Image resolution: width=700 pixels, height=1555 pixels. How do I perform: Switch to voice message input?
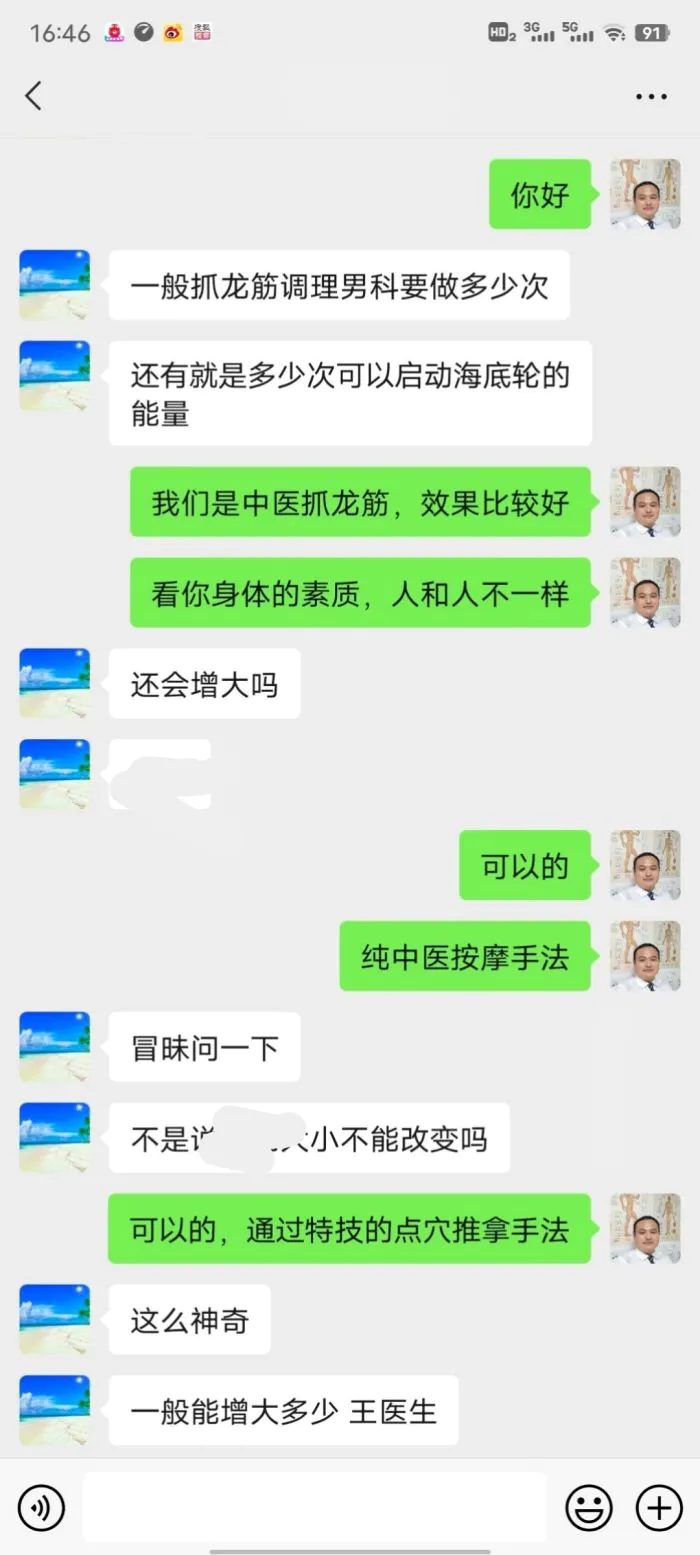41,1506
